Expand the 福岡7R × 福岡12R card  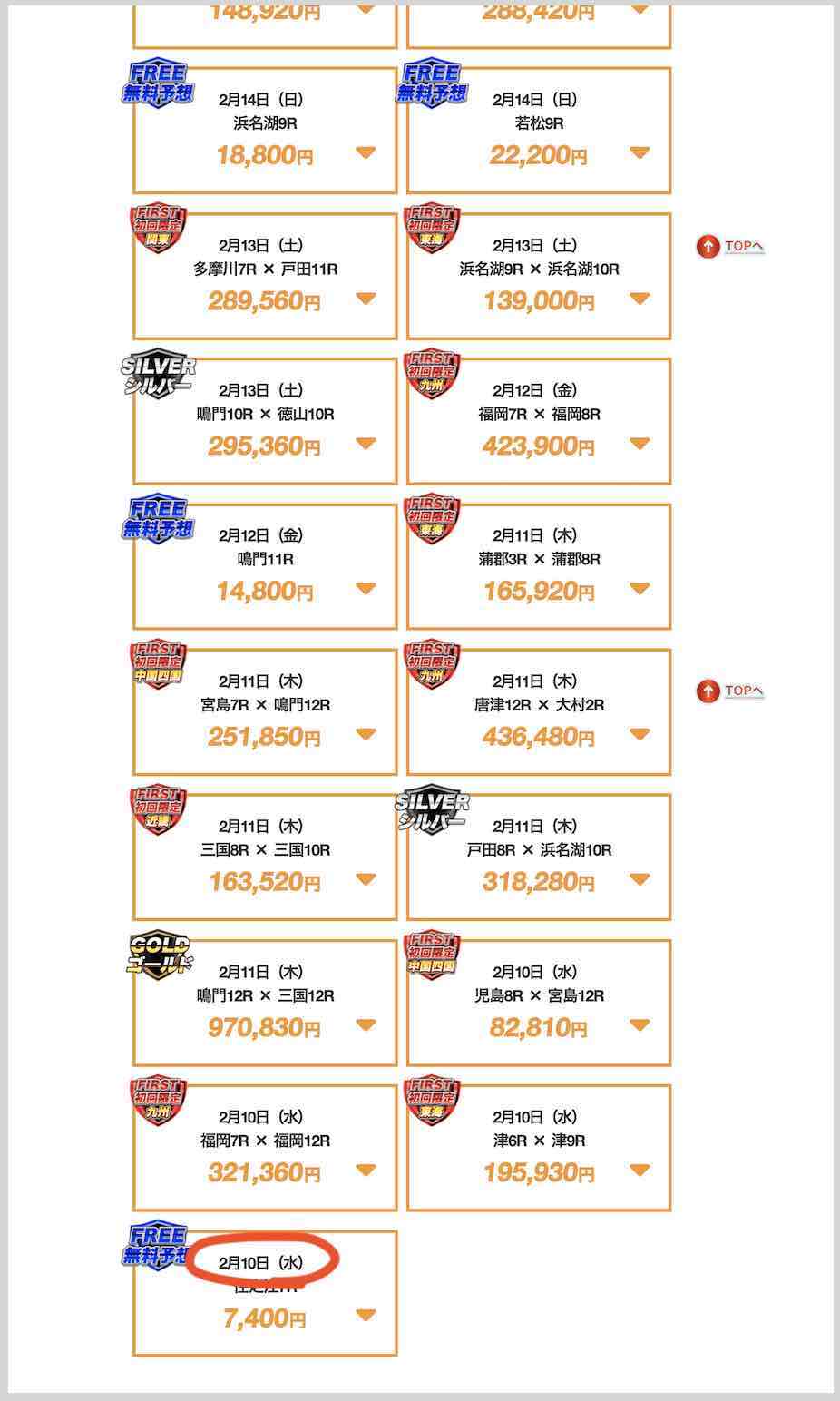(x=366, y=1171)
